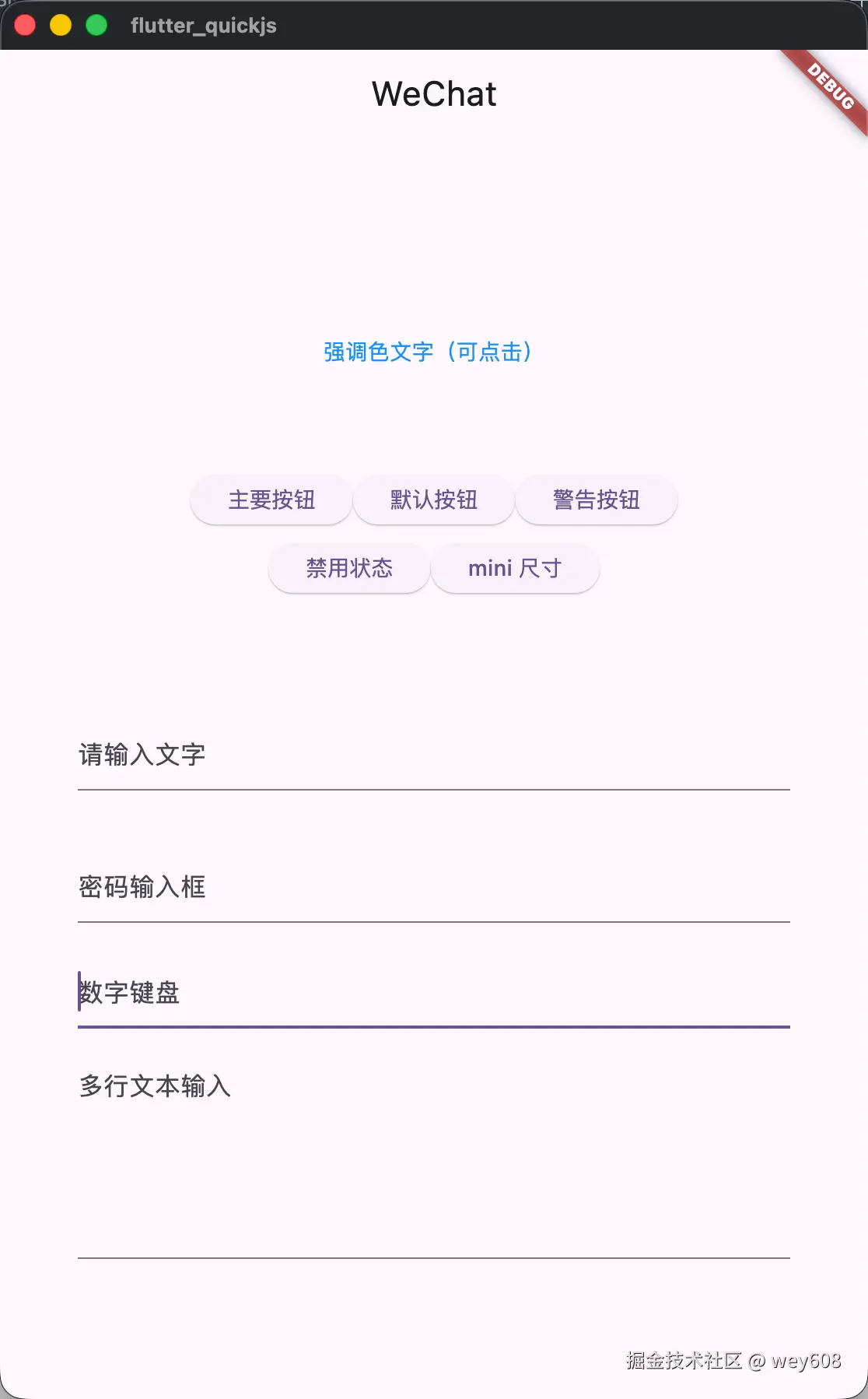Close the flutter_quickjs window with red button

pyautogui.click(x=25, y=26)
